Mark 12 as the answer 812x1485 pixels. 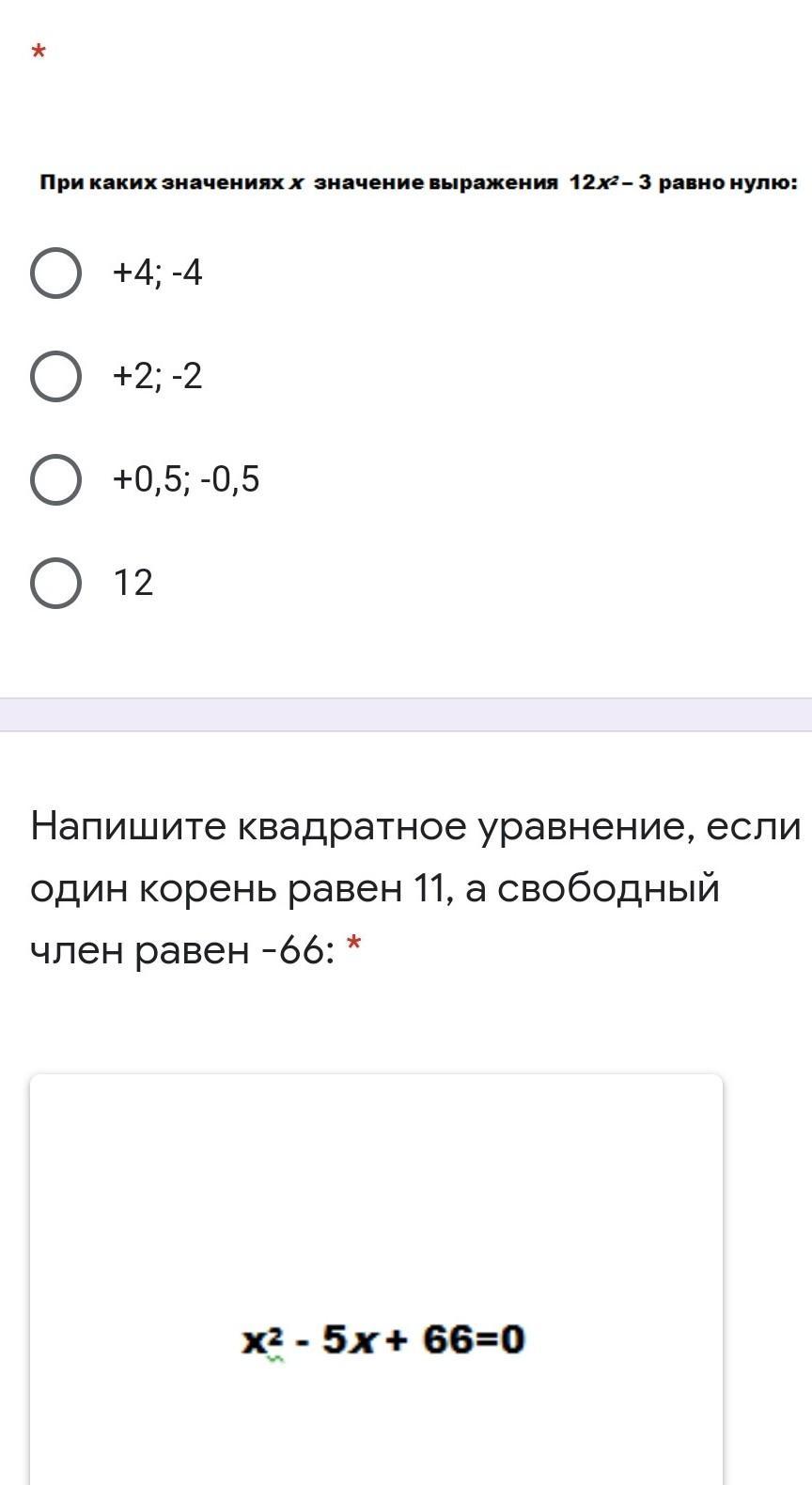click(x=55, y=584)
